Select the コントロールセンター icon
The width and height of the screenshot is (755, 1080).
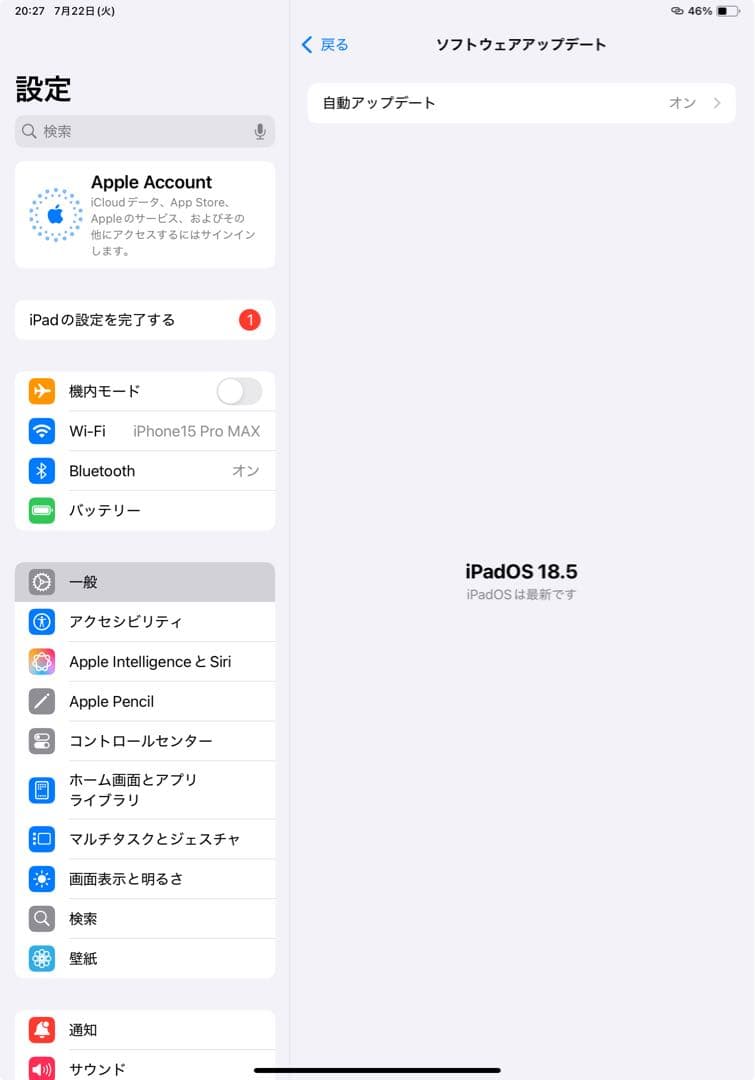point(41,741)
